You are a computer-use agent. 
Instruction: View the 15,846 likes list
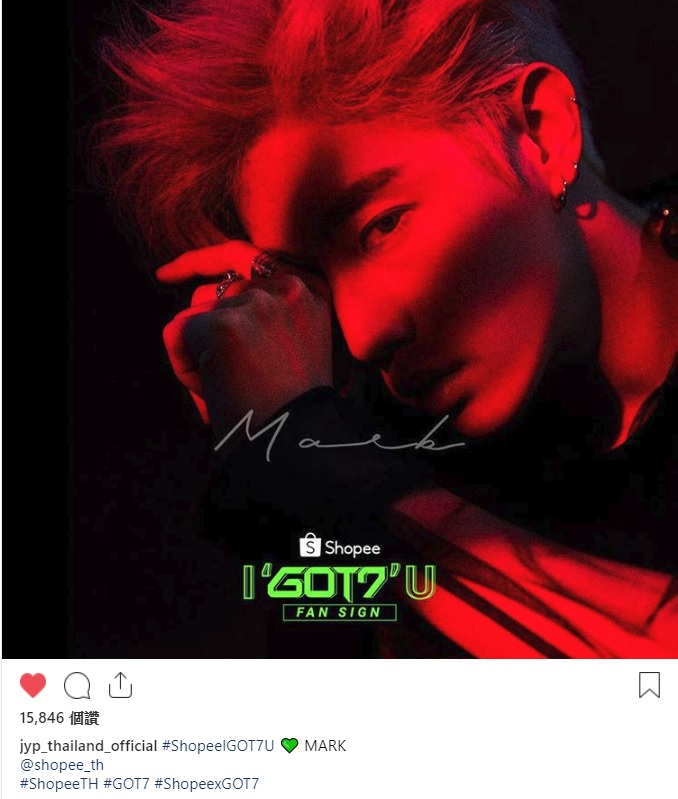pyautogui.click(x=59, y=718)
